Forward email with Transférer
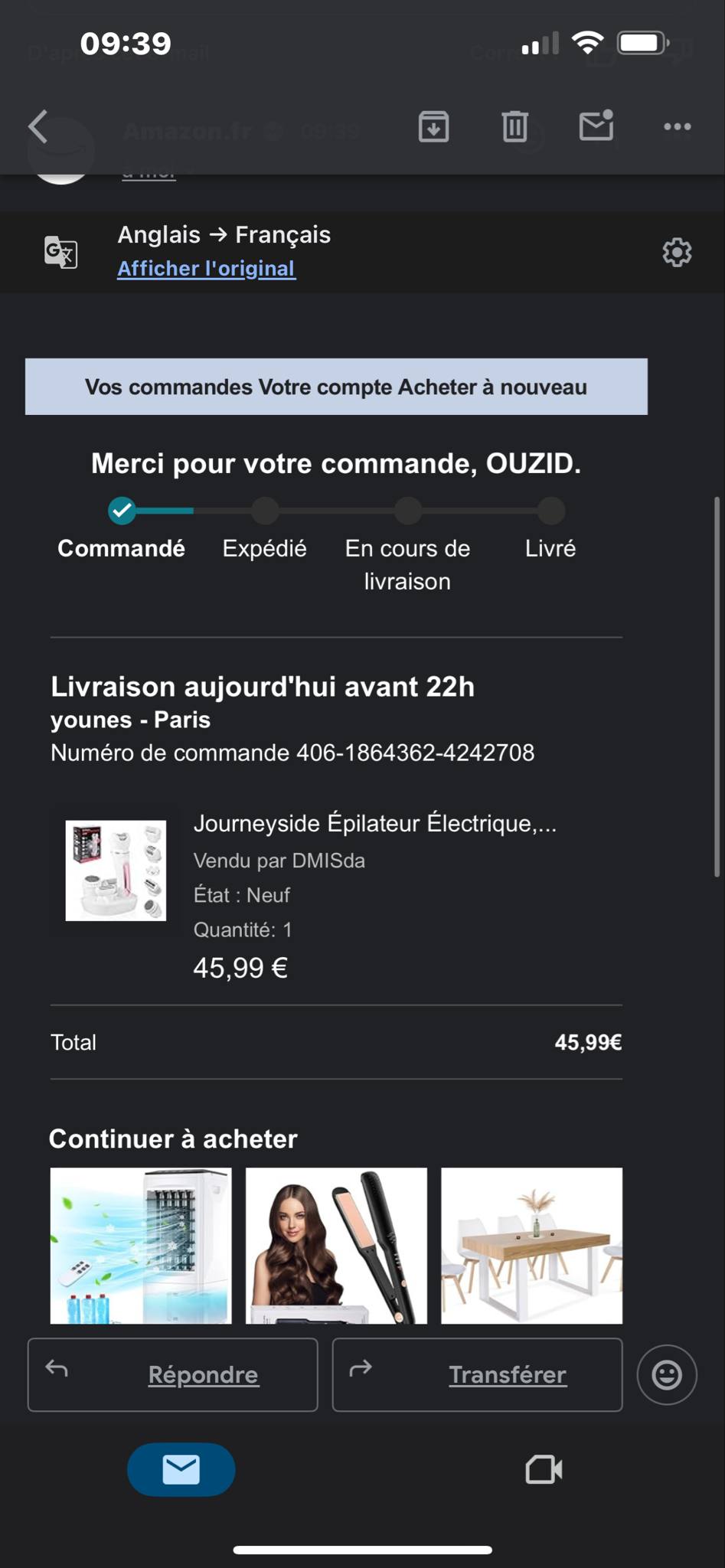Viewport: 725px width, 1568px height. pos(477,1374)
